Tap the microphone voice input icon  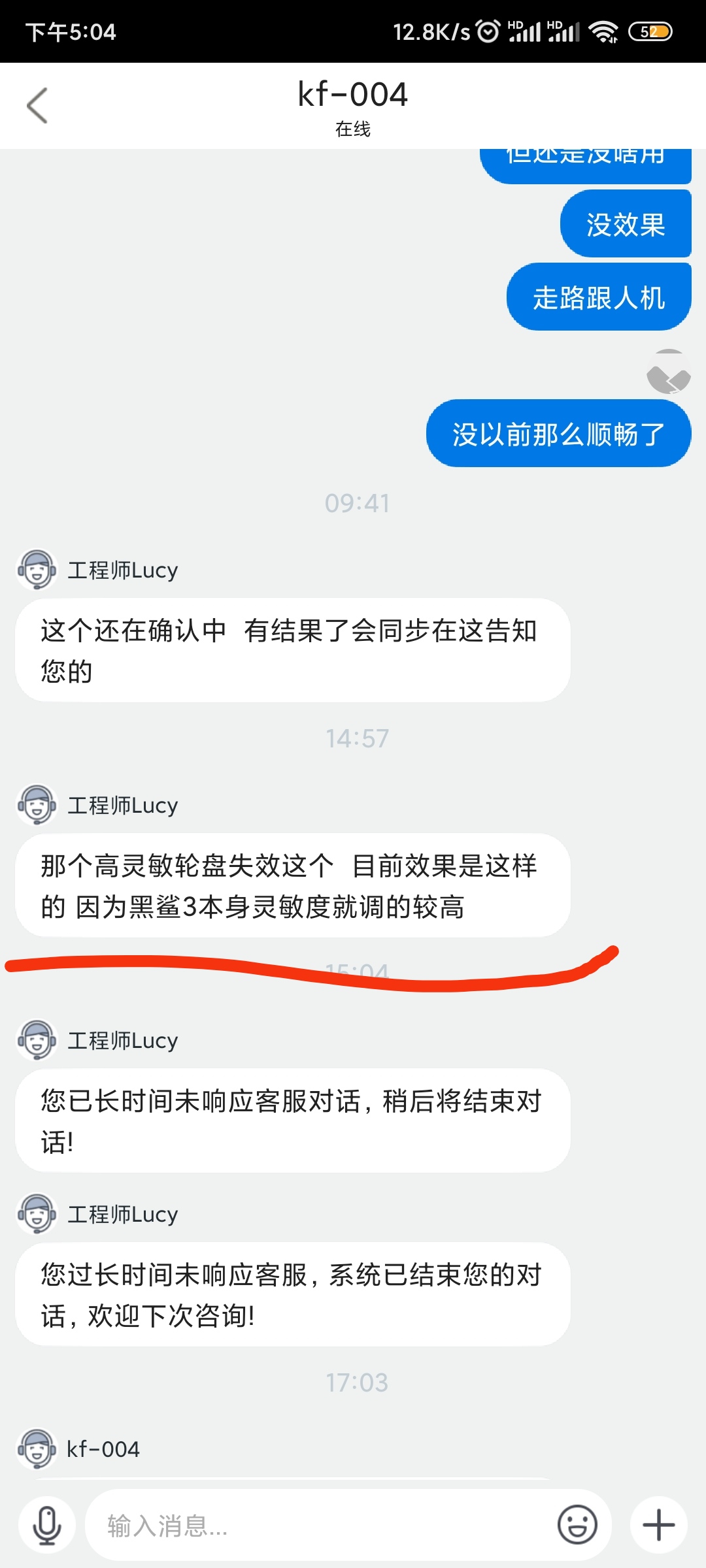pos(47,1526)
